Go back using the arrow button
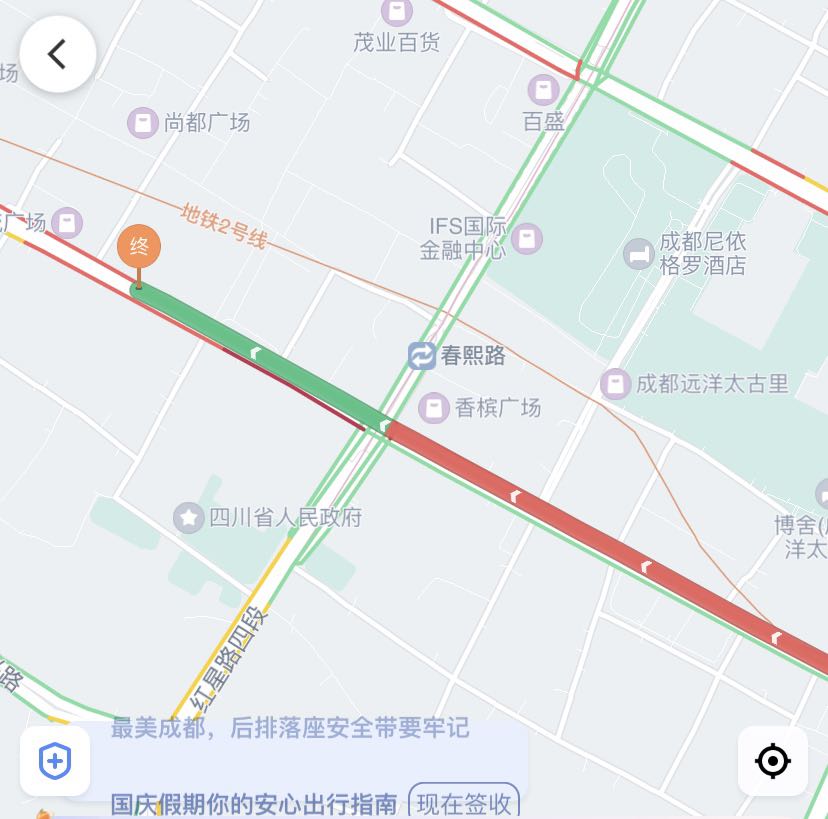Screen dimensions: 828x819 tap(58, 54)
